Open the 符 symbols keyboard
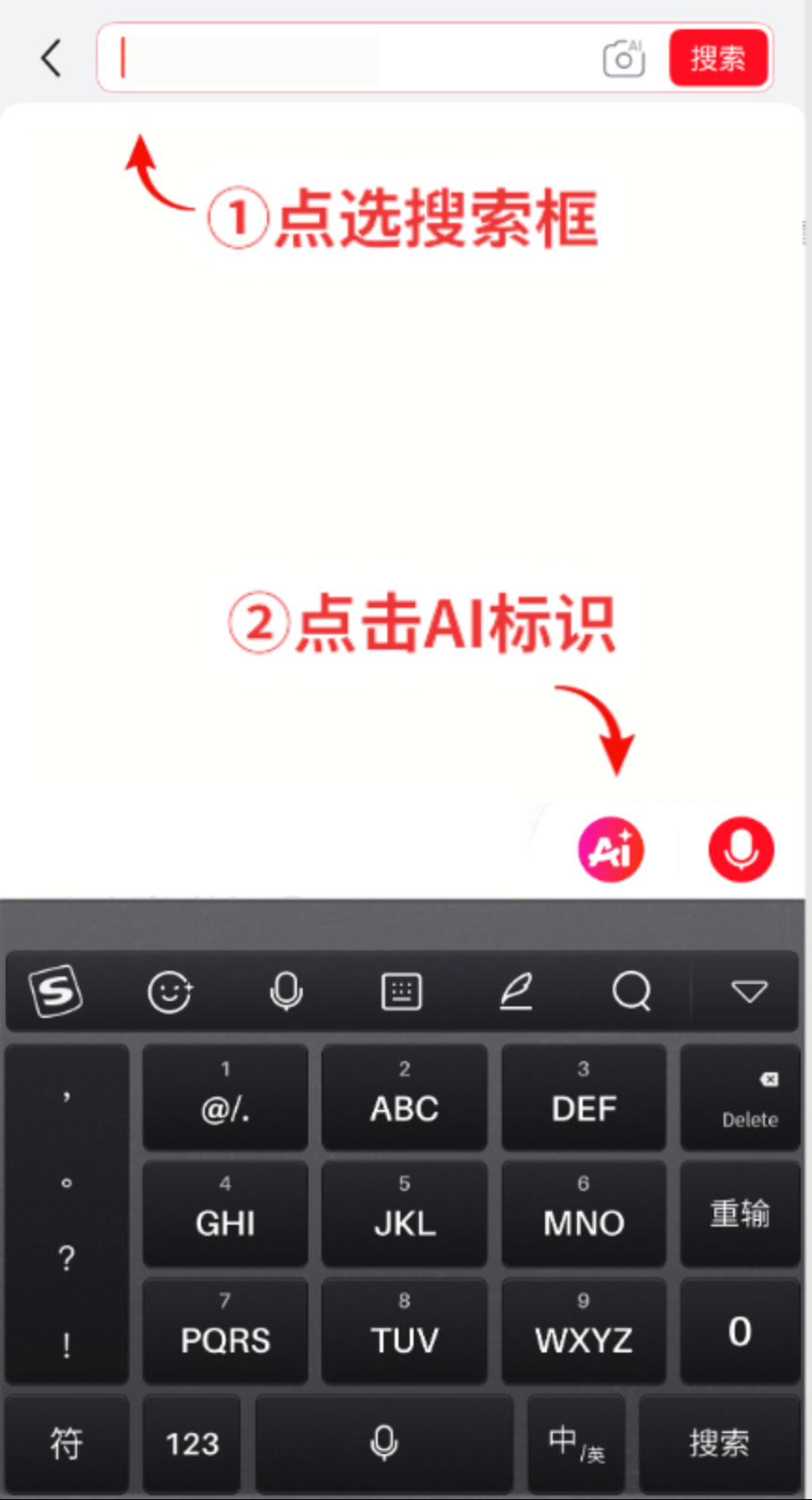812x1500 pixels. (66, 1443)
